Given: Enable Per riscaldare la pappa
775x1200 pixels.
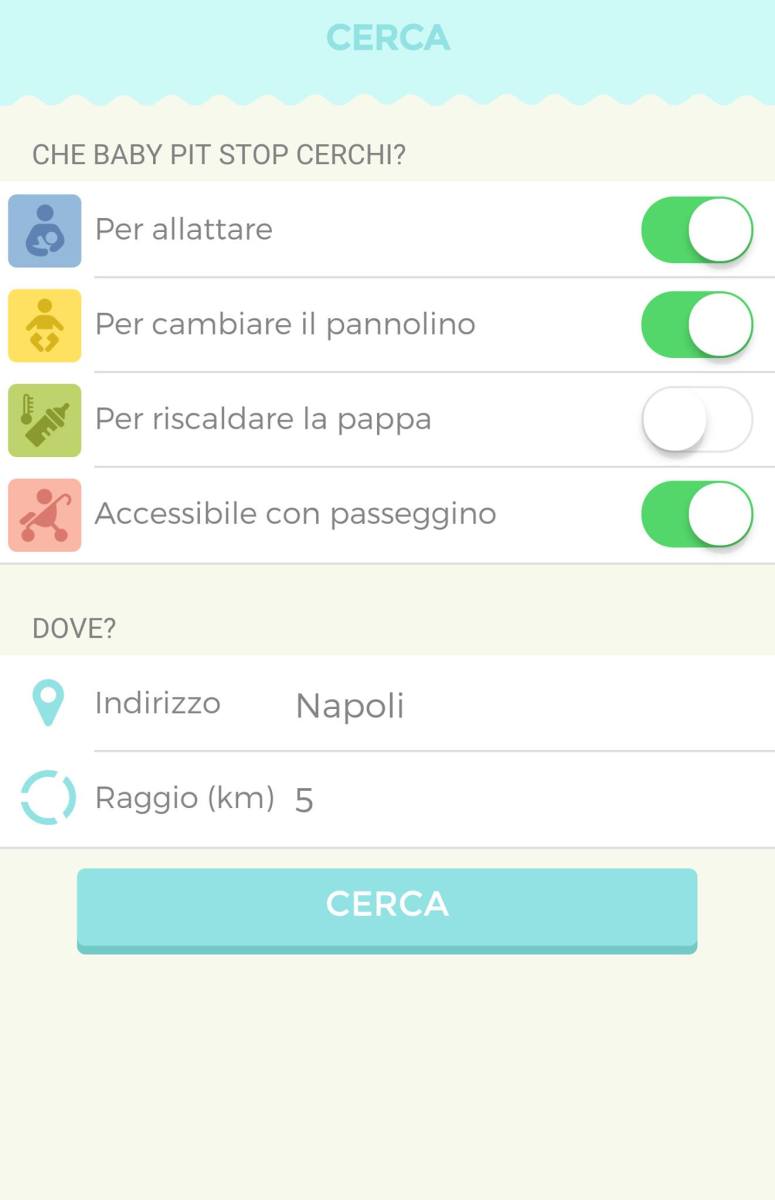Looking at the screenshot, I should 697,419.
